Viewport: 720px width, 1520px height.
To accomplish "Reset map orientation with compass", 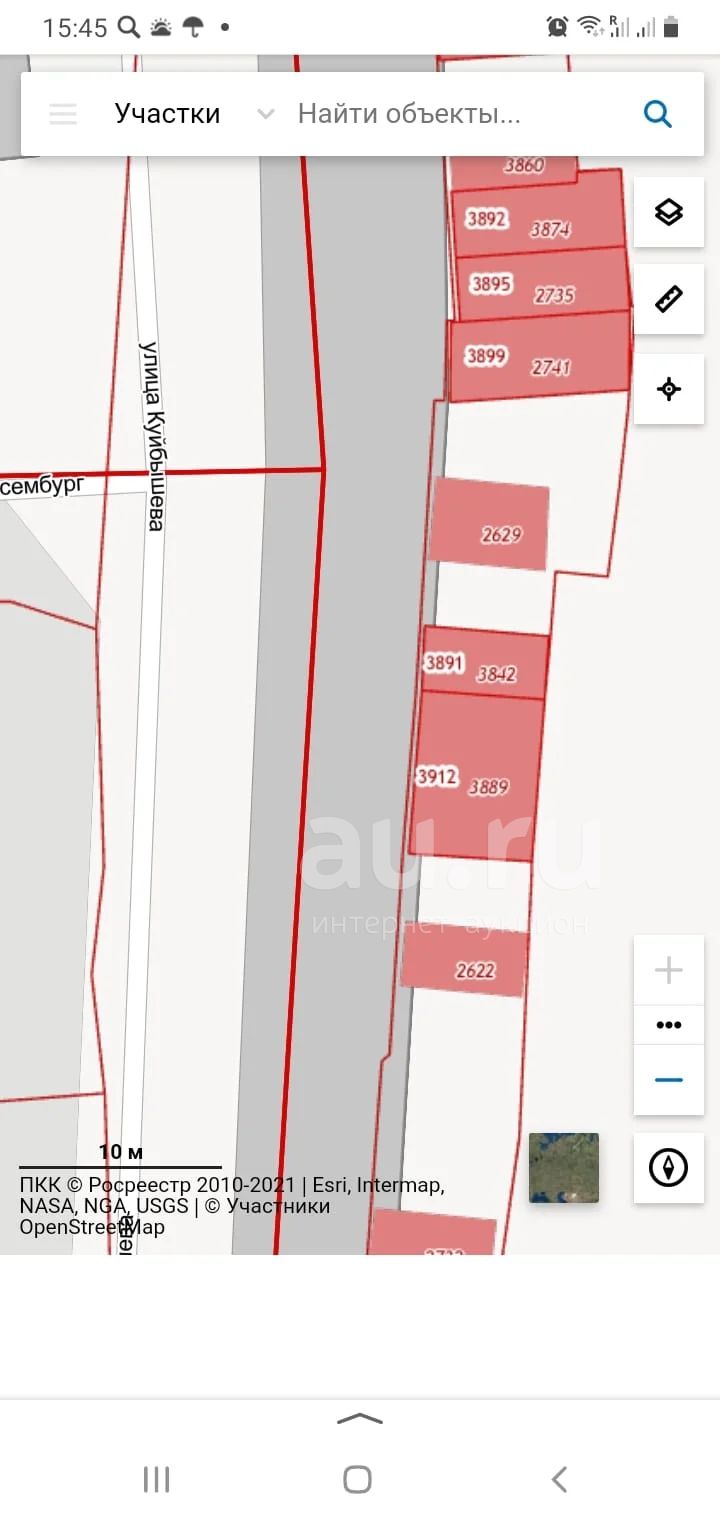I will pyautogui.click(x=669, y=1167).
